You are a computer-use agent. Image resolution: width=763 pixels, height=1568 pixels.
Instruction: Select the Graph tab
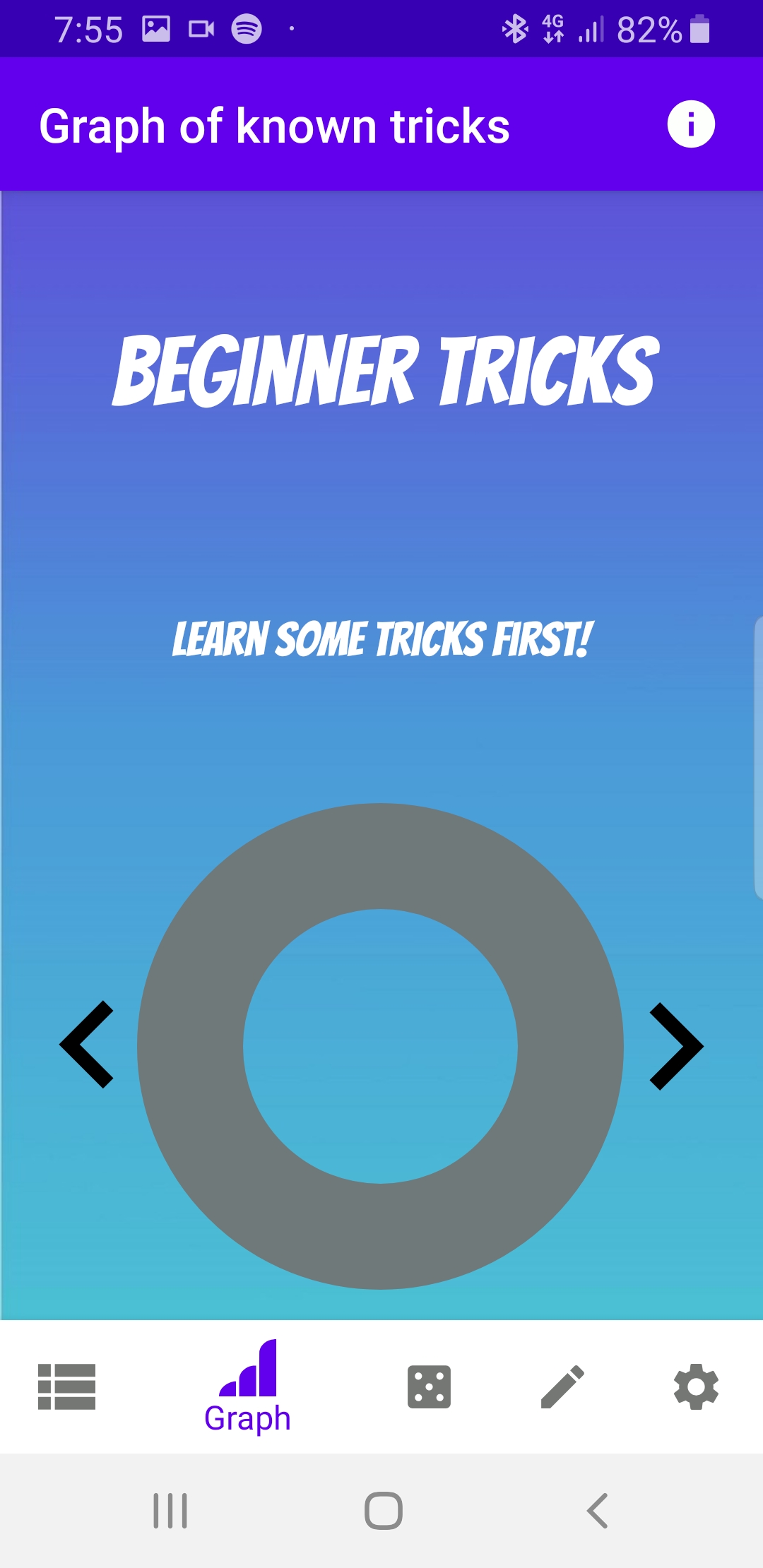(248, 1386)
